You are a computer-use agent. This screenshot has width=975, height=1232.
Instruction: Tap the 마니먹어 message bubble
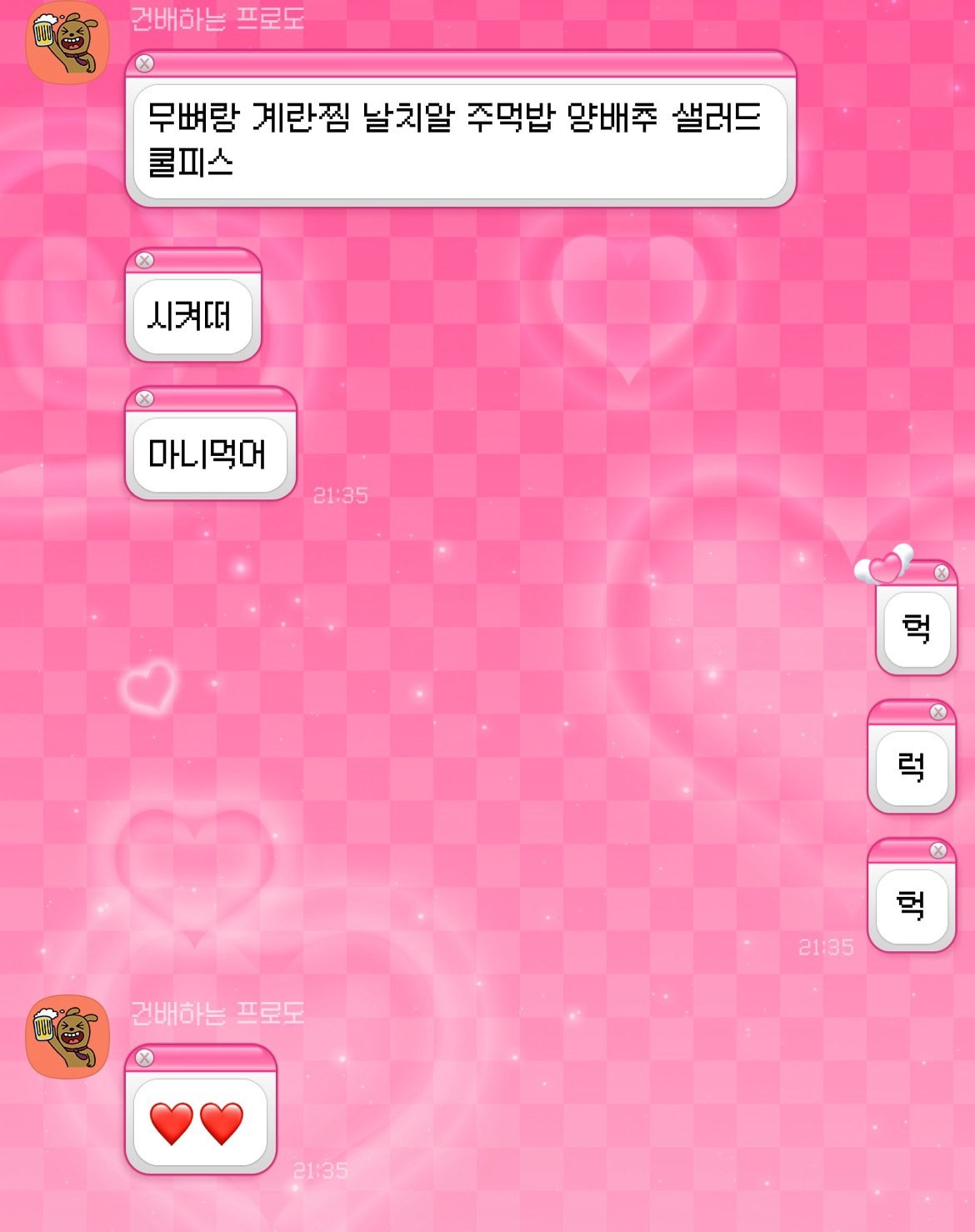pos(207,453)
